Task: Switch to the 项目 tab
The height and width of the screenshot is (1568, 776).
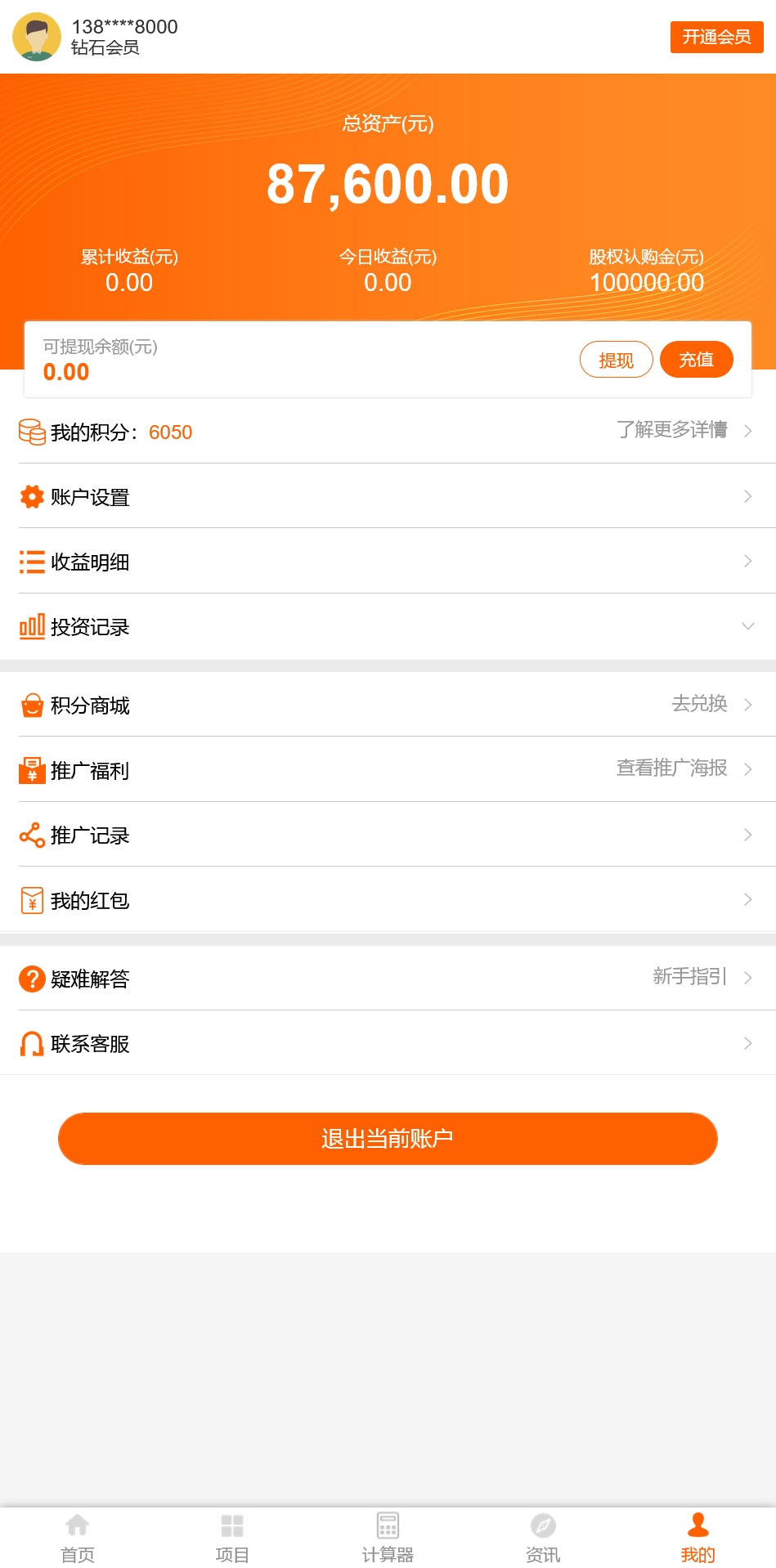Action: pos(232,1537)
